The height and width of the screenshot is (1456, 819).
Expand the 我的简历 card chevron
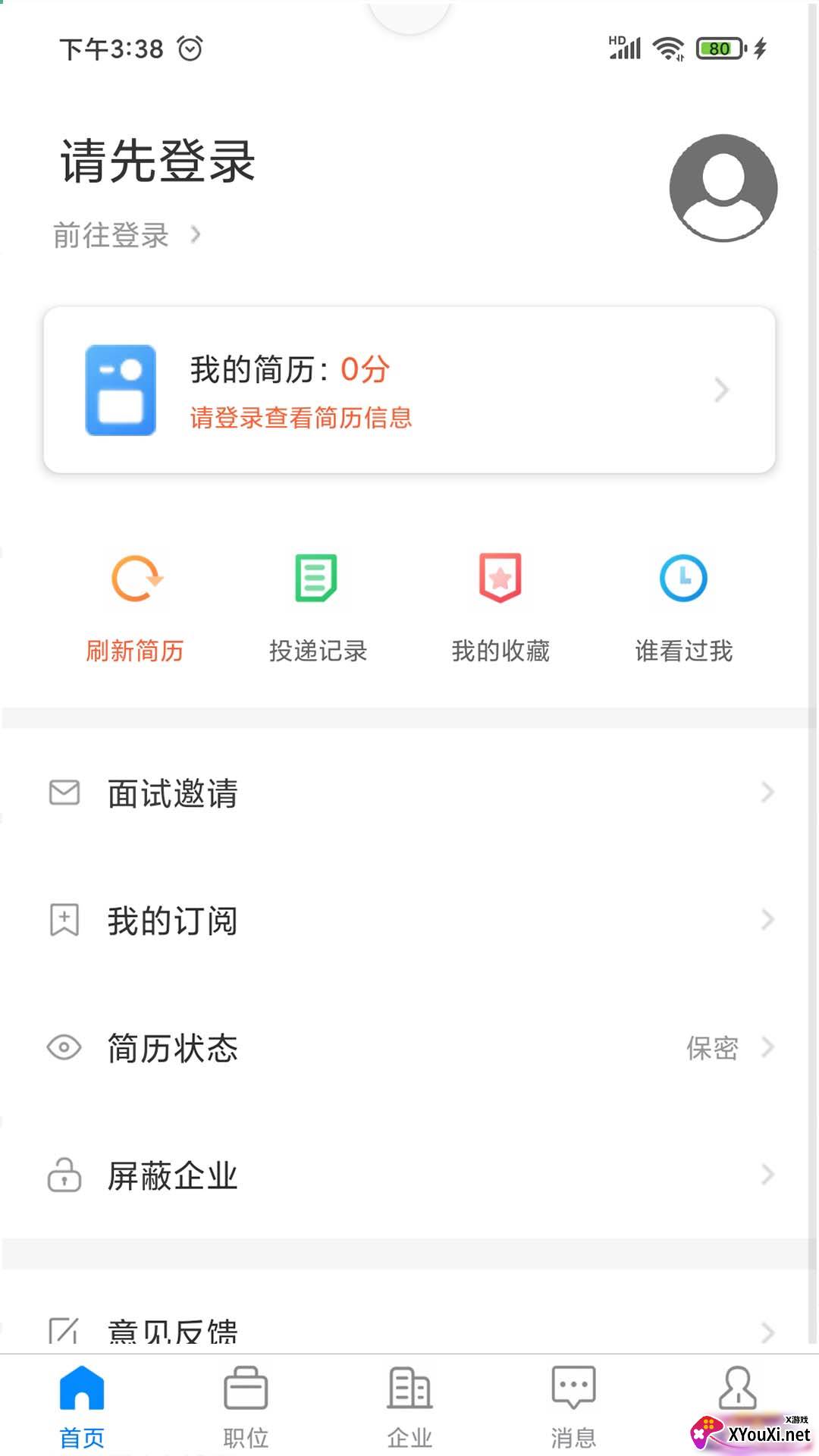[721, 390]
